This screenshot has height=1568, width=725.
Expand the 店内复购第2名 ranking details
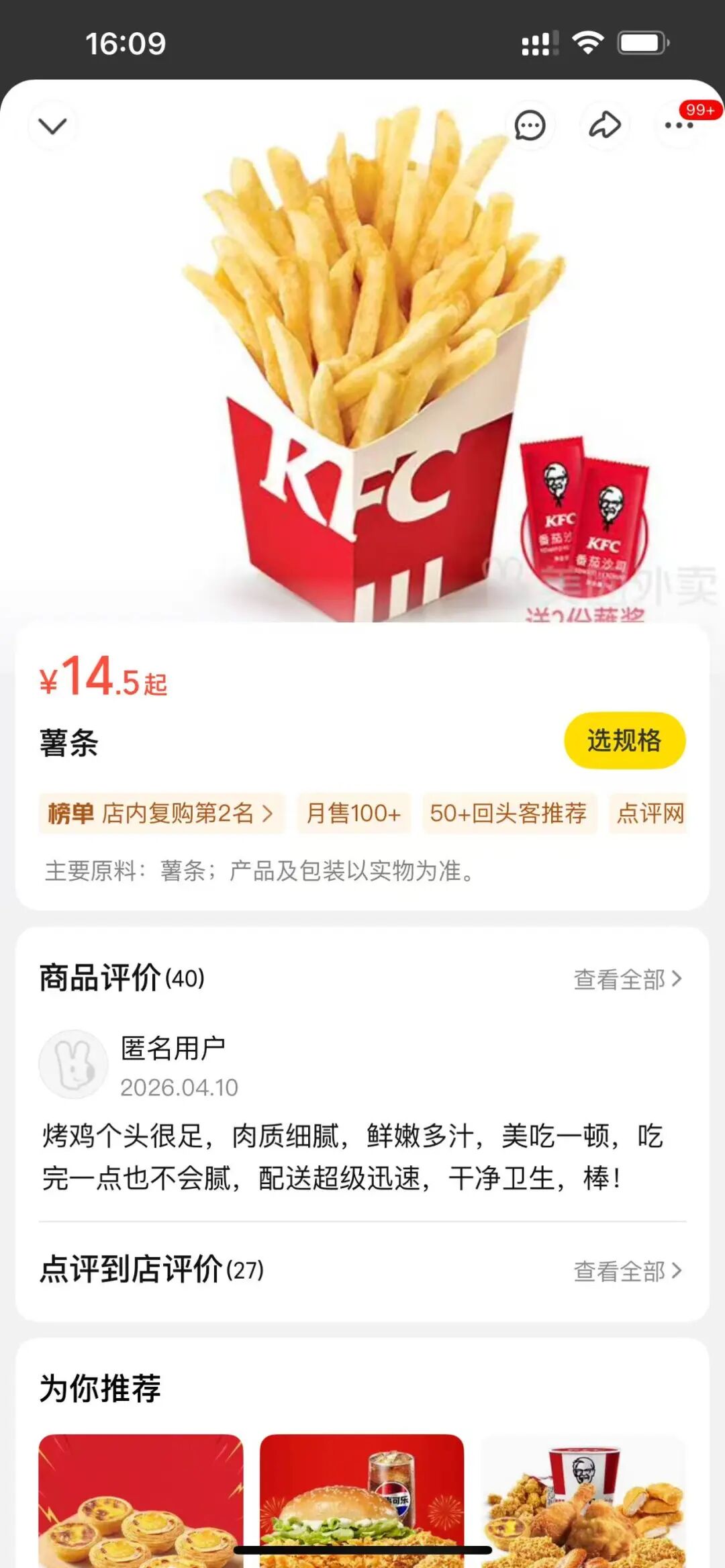(161, 813)
